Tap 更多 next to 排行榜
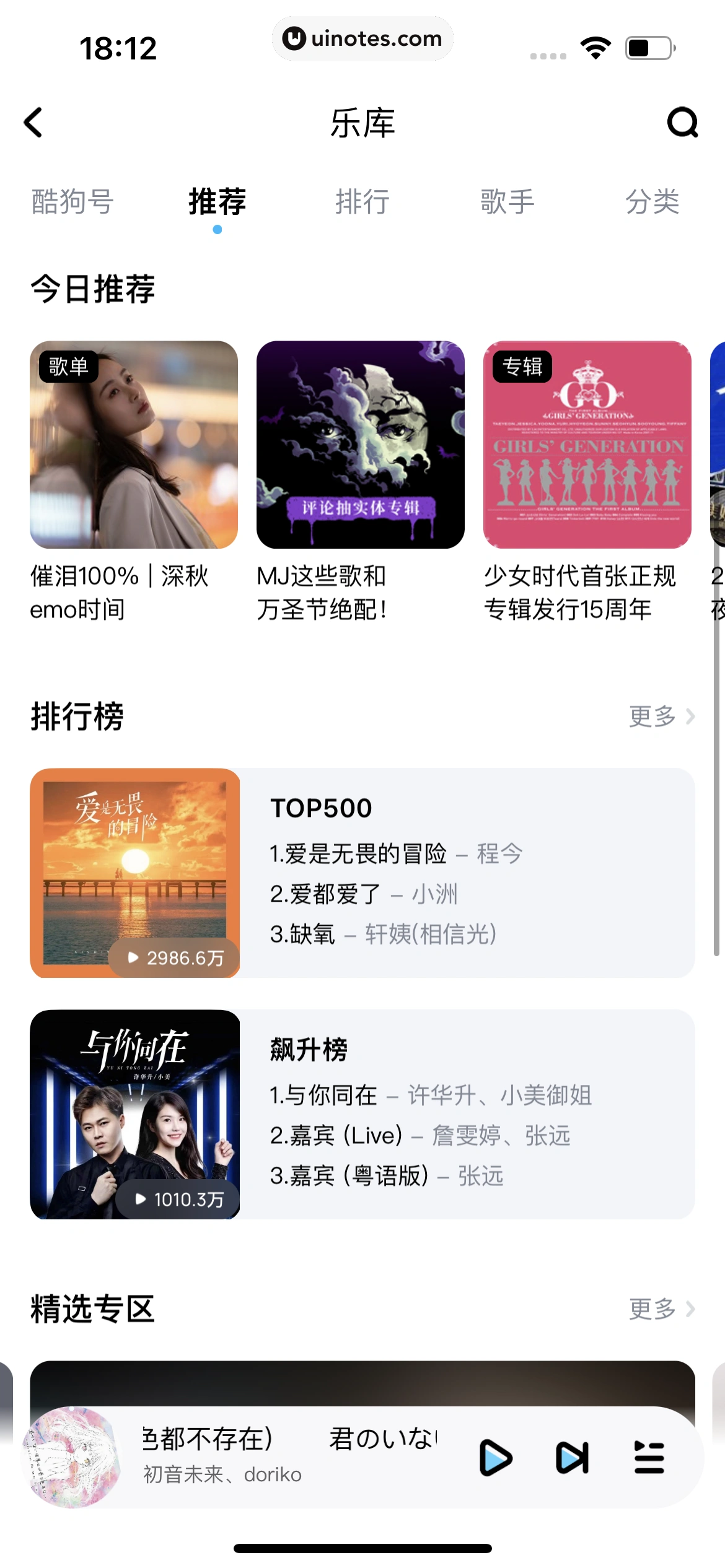The height and width of the screenshot is (1568, 725). click(661, 716)
